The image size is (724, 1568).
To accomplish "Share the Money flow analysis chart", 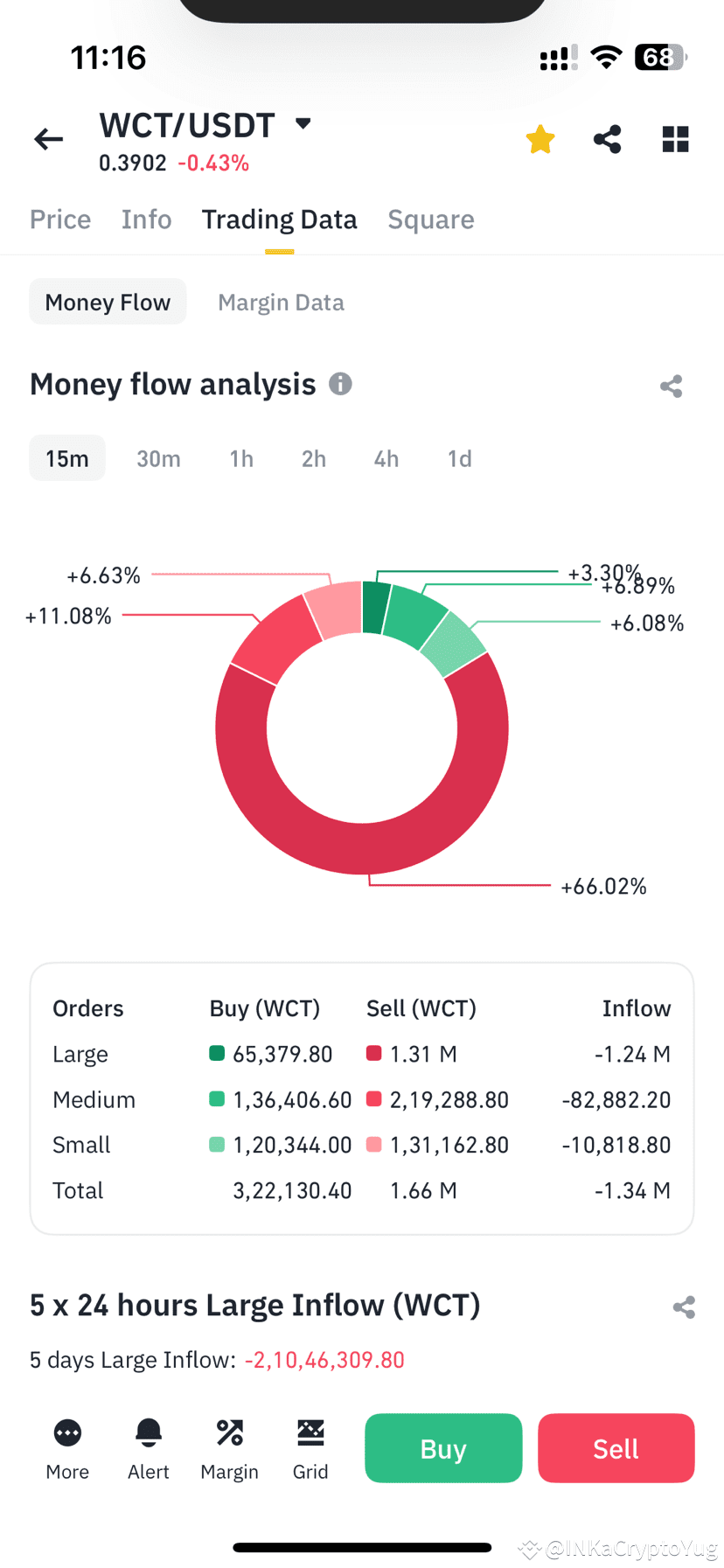I will (x=671, y=387).
